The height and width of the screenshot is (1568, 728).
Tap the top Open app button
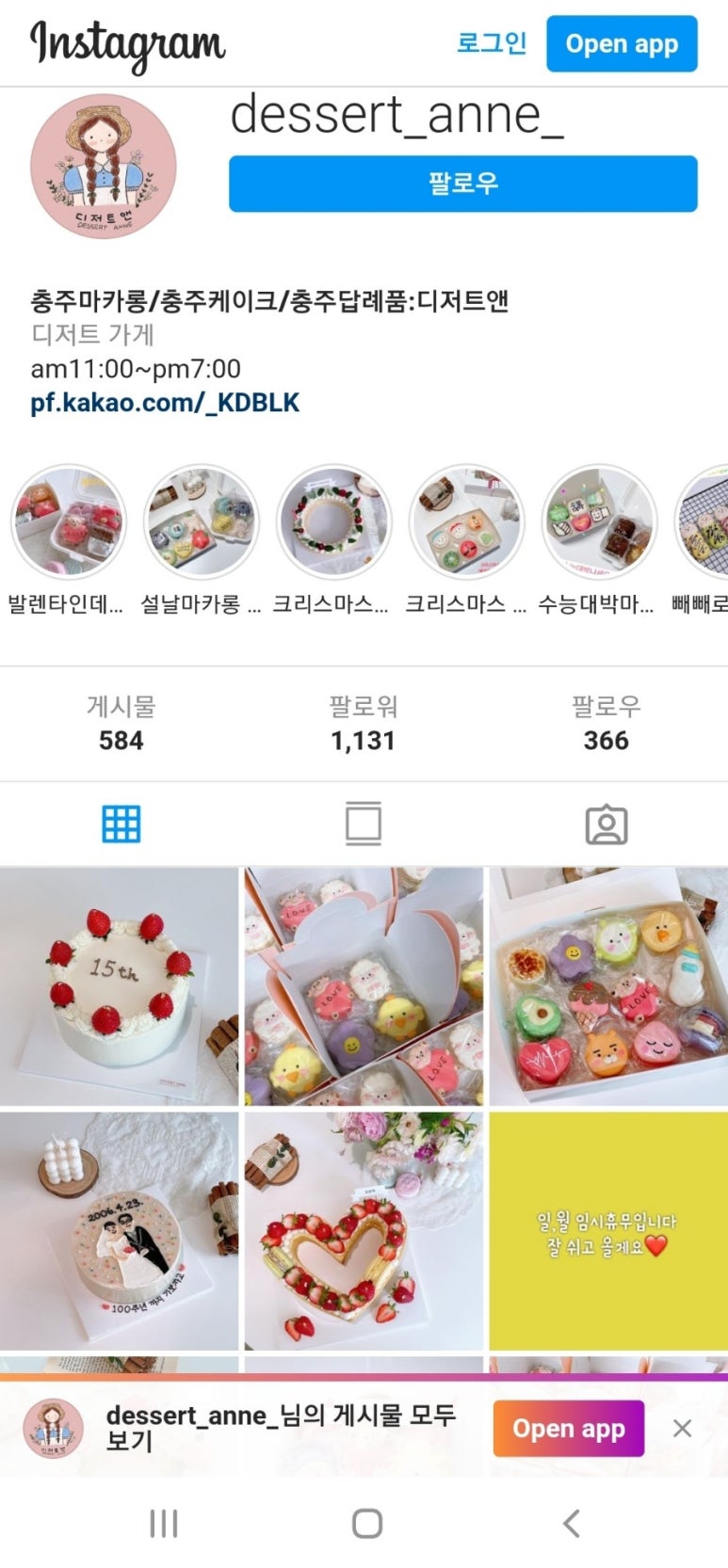click(x=622, y=44)
